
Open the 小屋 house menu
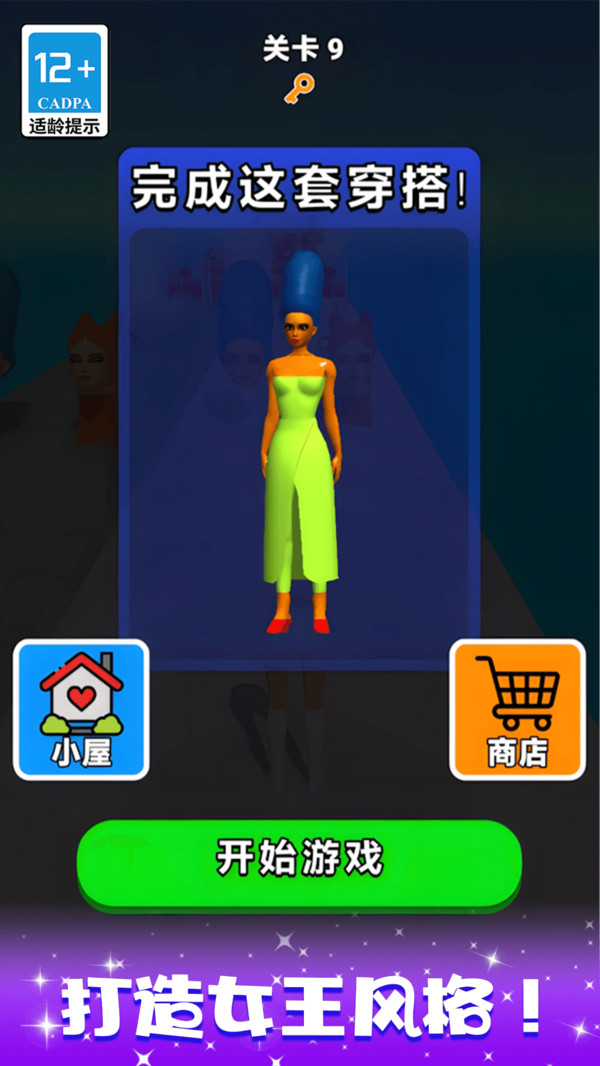point(81,709)
